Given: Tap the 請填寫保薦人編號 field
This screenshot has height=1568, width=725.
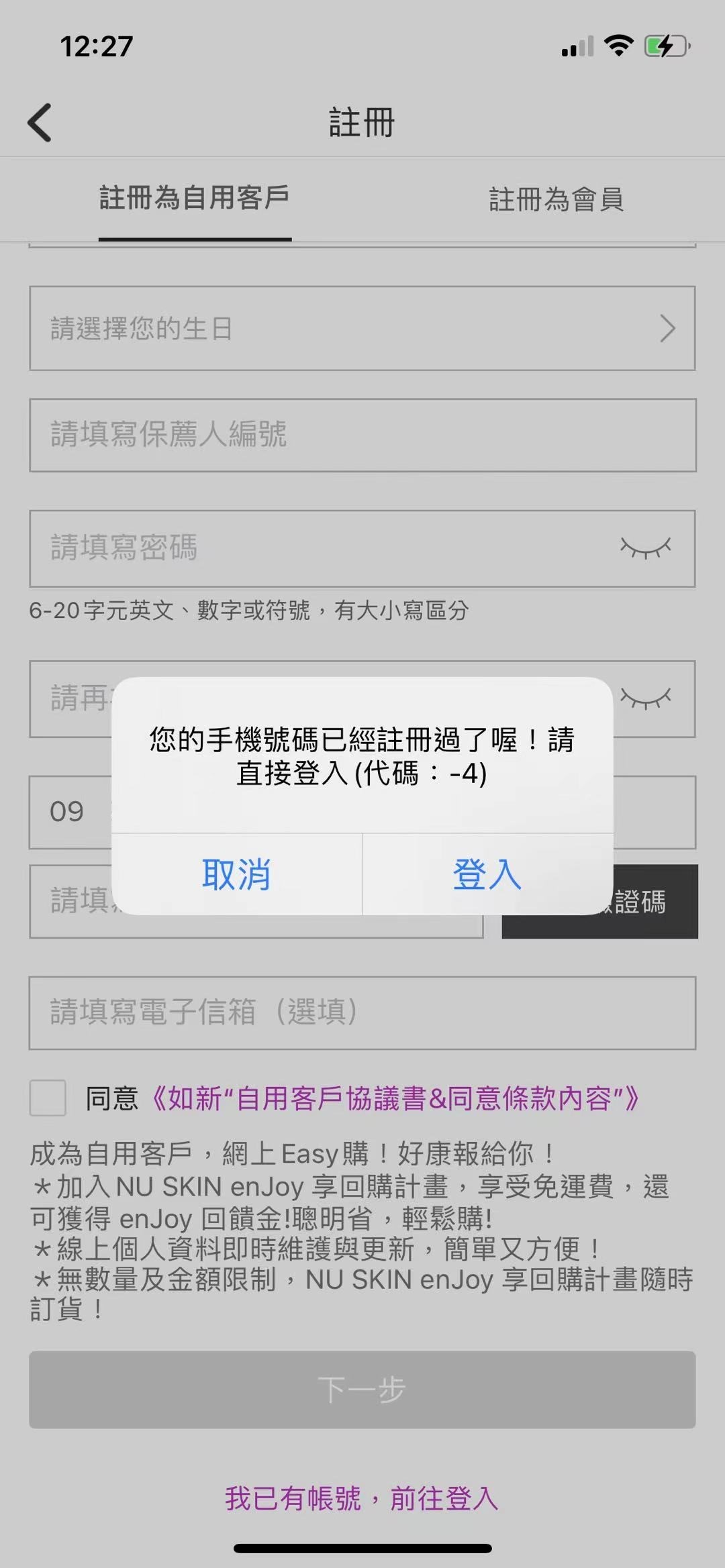Looking at the screenshot, I should [x=362, y=435].
